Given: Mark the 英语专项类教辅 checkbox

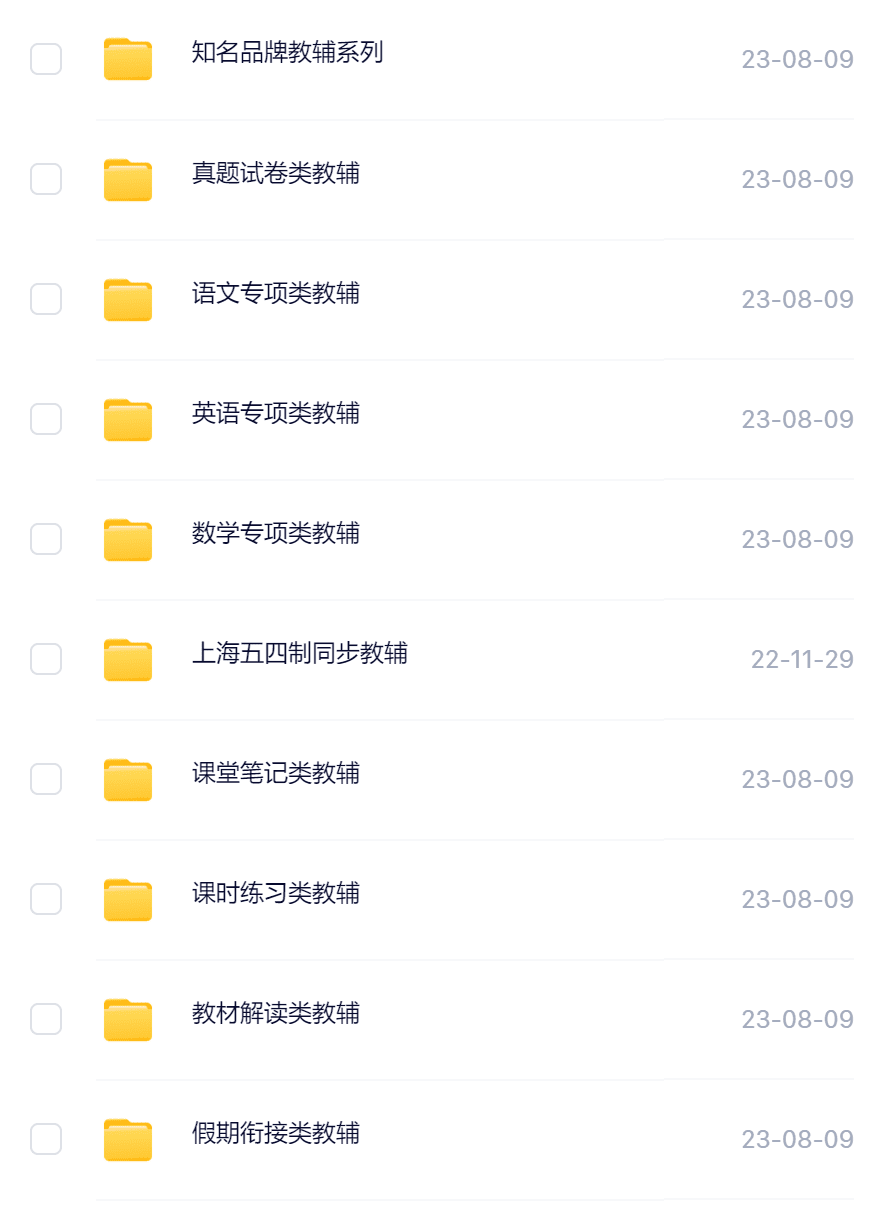Looking at the screenshot, I should coord(46,419).
